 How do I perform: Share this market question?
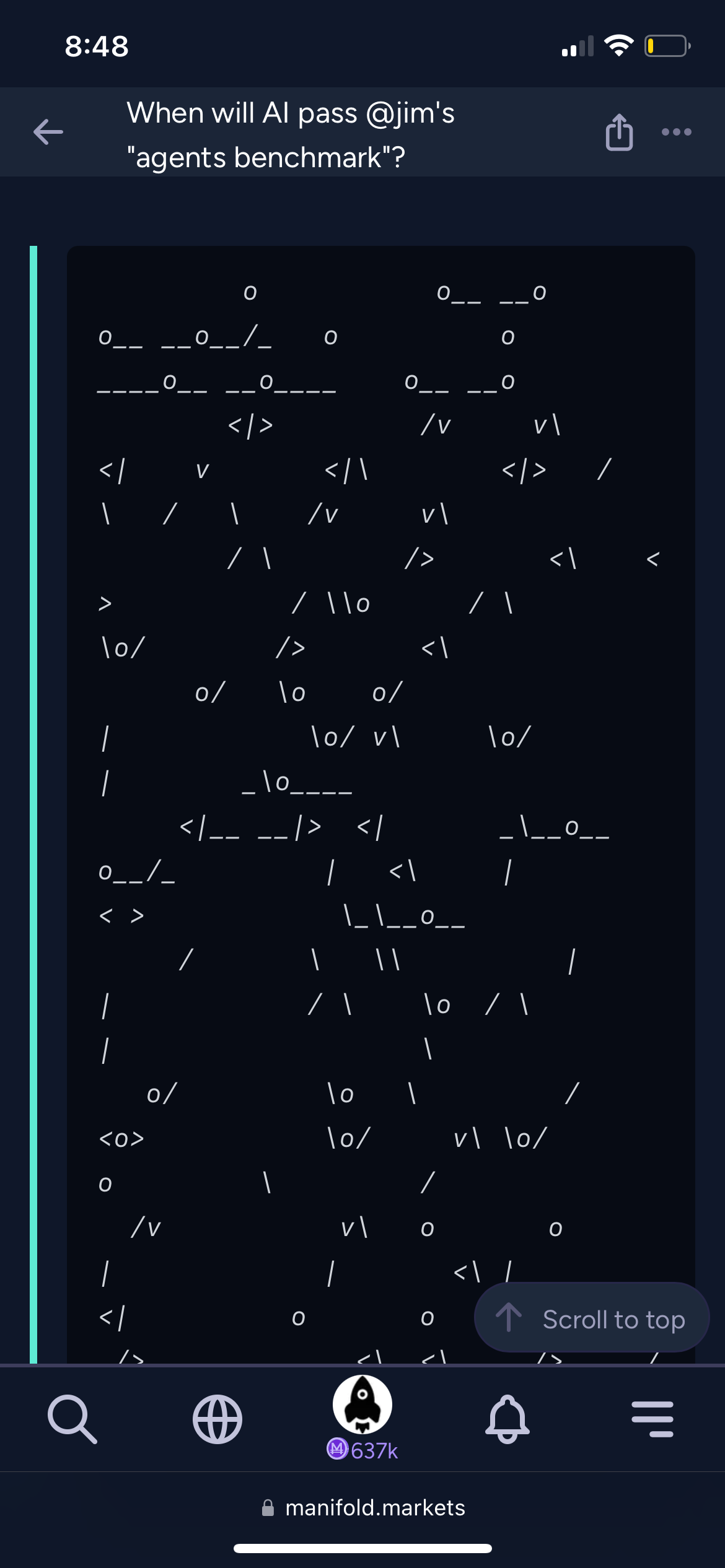(x=619, y=132)
